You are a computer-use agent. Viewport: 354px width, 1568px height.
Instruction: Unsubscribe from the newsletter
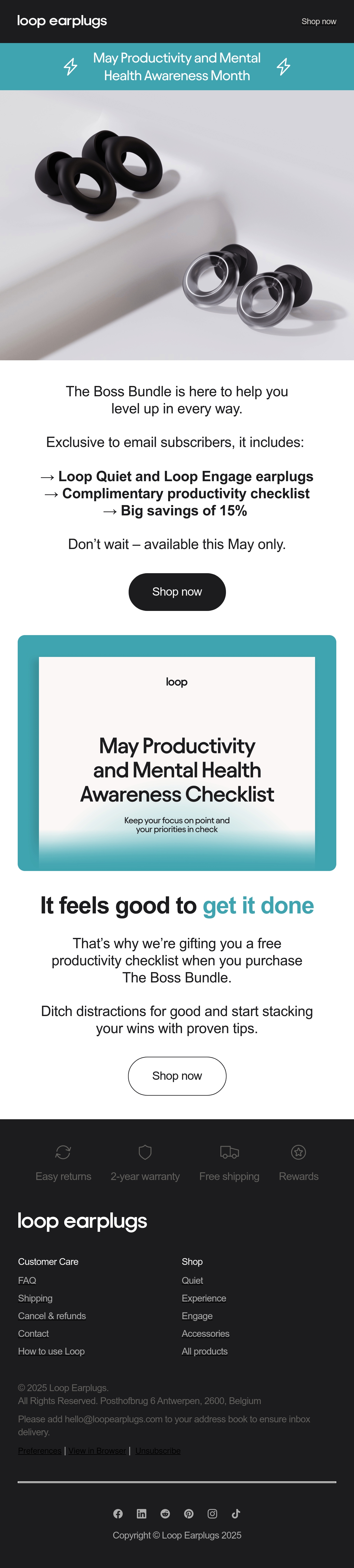click(158, 1451)
